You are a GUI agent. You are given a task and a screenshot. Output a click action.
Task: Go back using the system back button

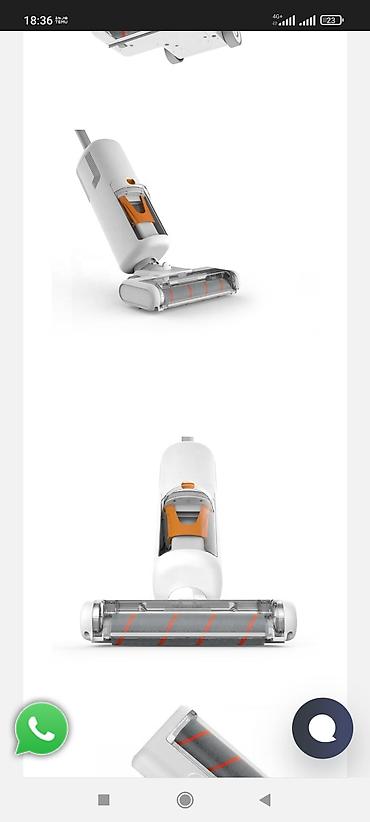(265, 799)
